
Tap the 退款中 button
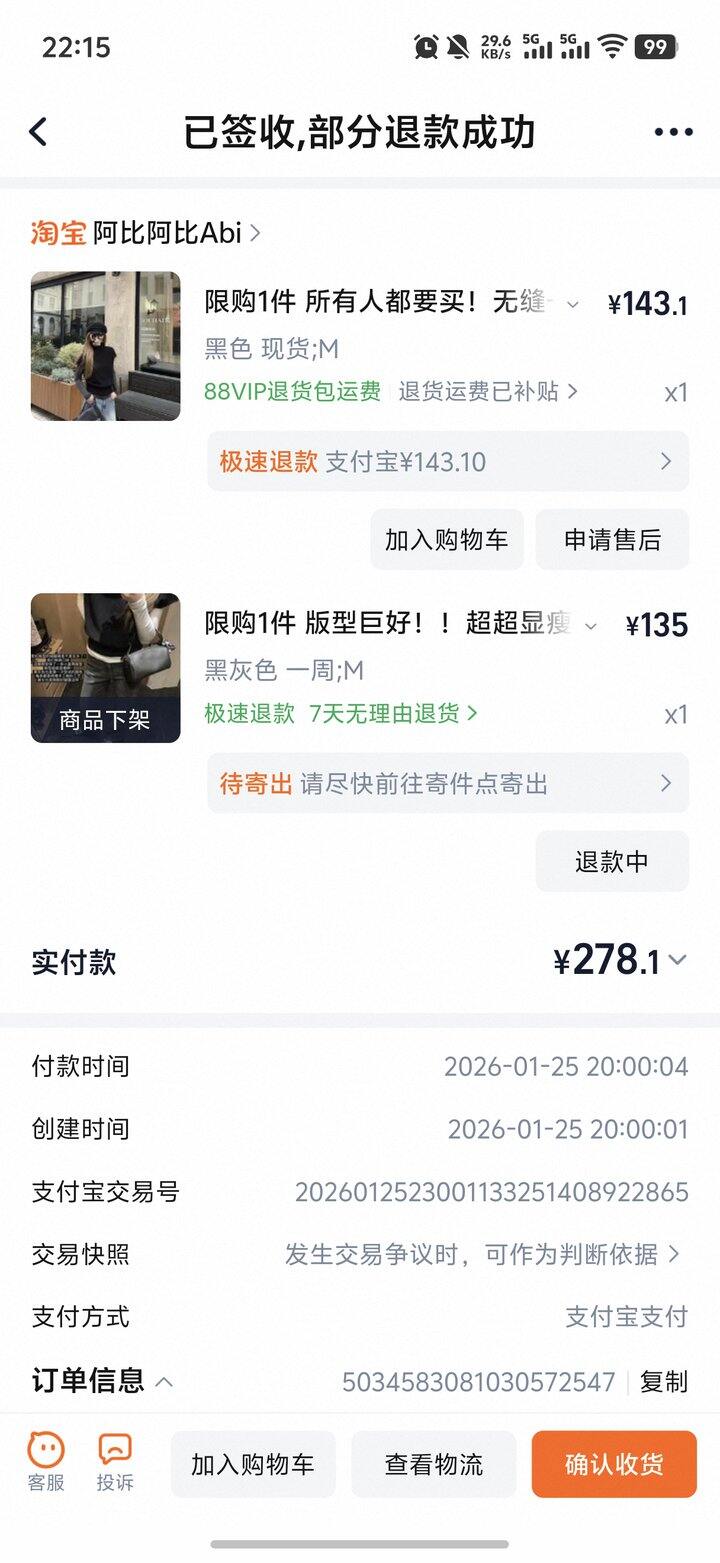(612, 861)
